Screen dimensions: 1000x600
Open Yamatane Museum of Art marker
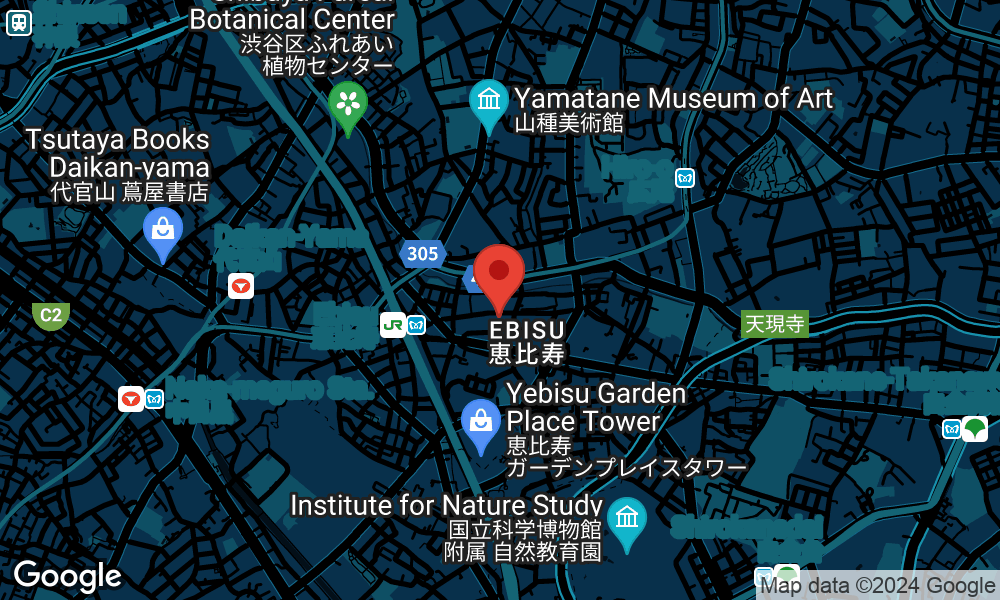[x=489, y=102]
